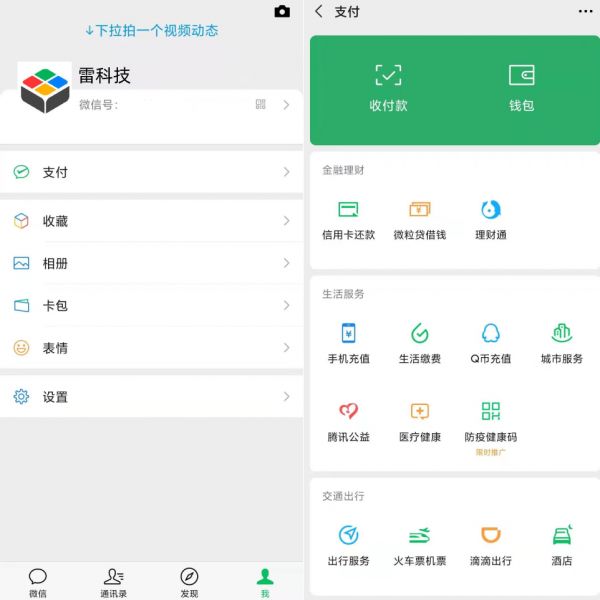Switch to the 通讯录 contacts tab
This screenshot has height=600, width=600.
113,581
